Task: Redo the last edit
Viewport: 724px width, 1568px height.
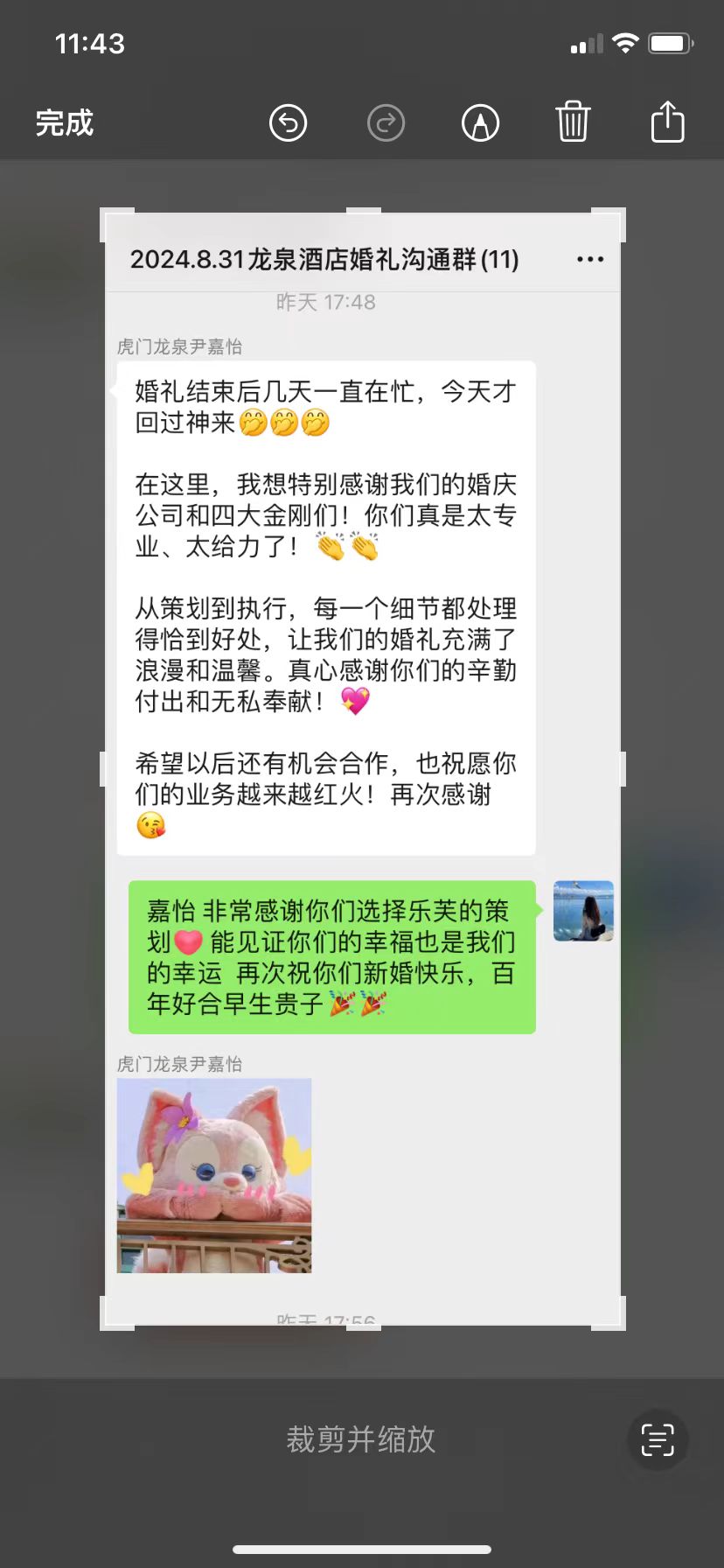Action: coord(386,123)
